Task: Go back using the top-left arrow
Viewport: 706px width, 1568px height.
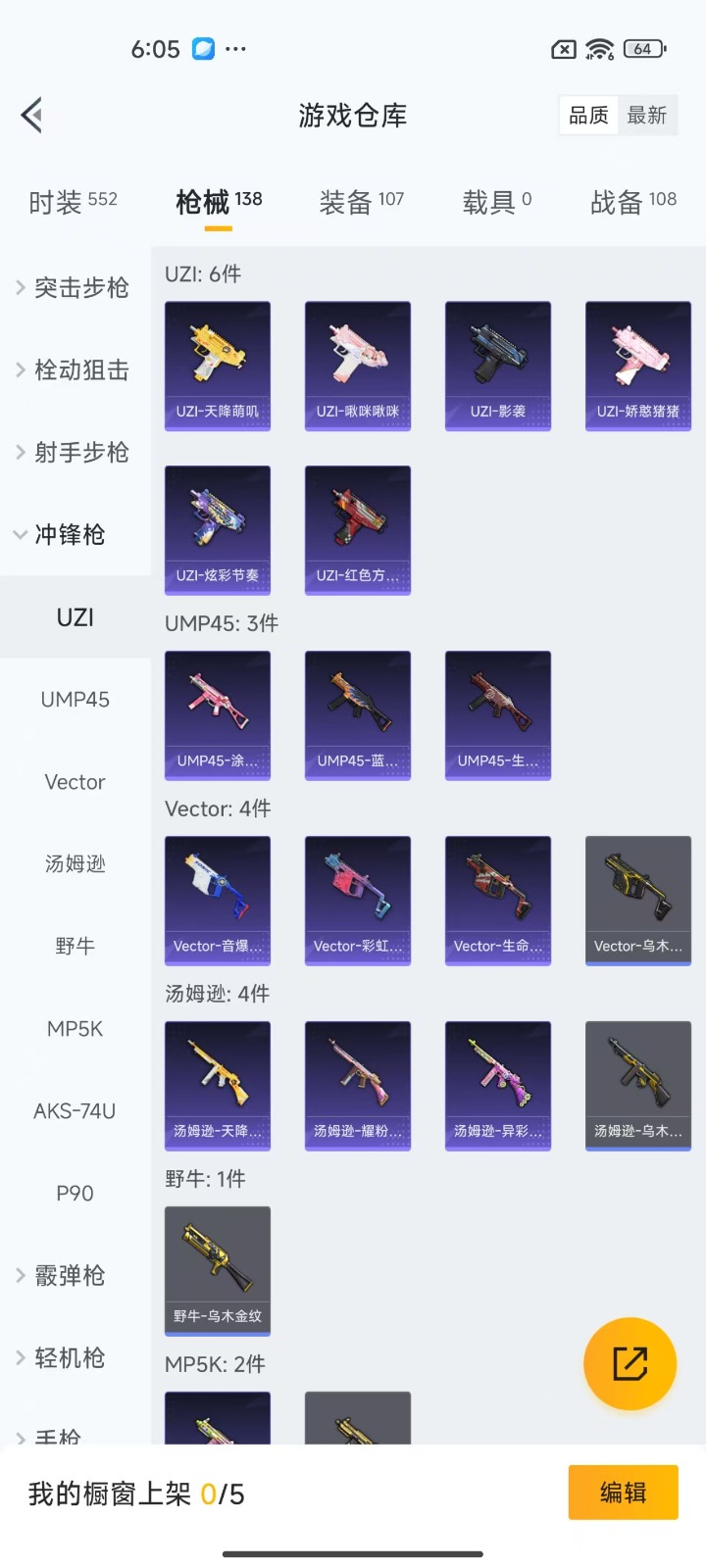Action: 32,116
